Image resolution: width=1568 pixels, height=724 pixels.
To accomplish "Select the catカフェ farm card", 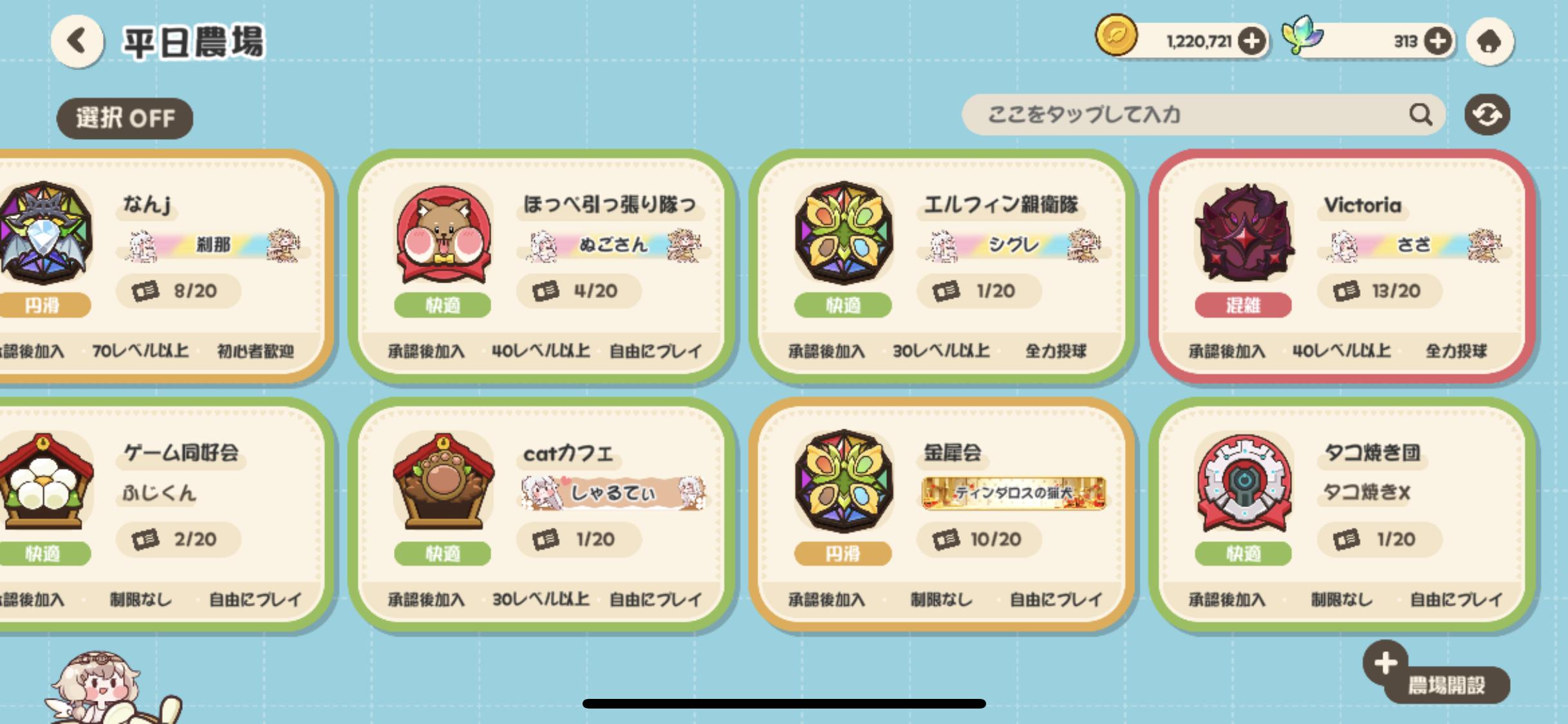I will point(542,515).
